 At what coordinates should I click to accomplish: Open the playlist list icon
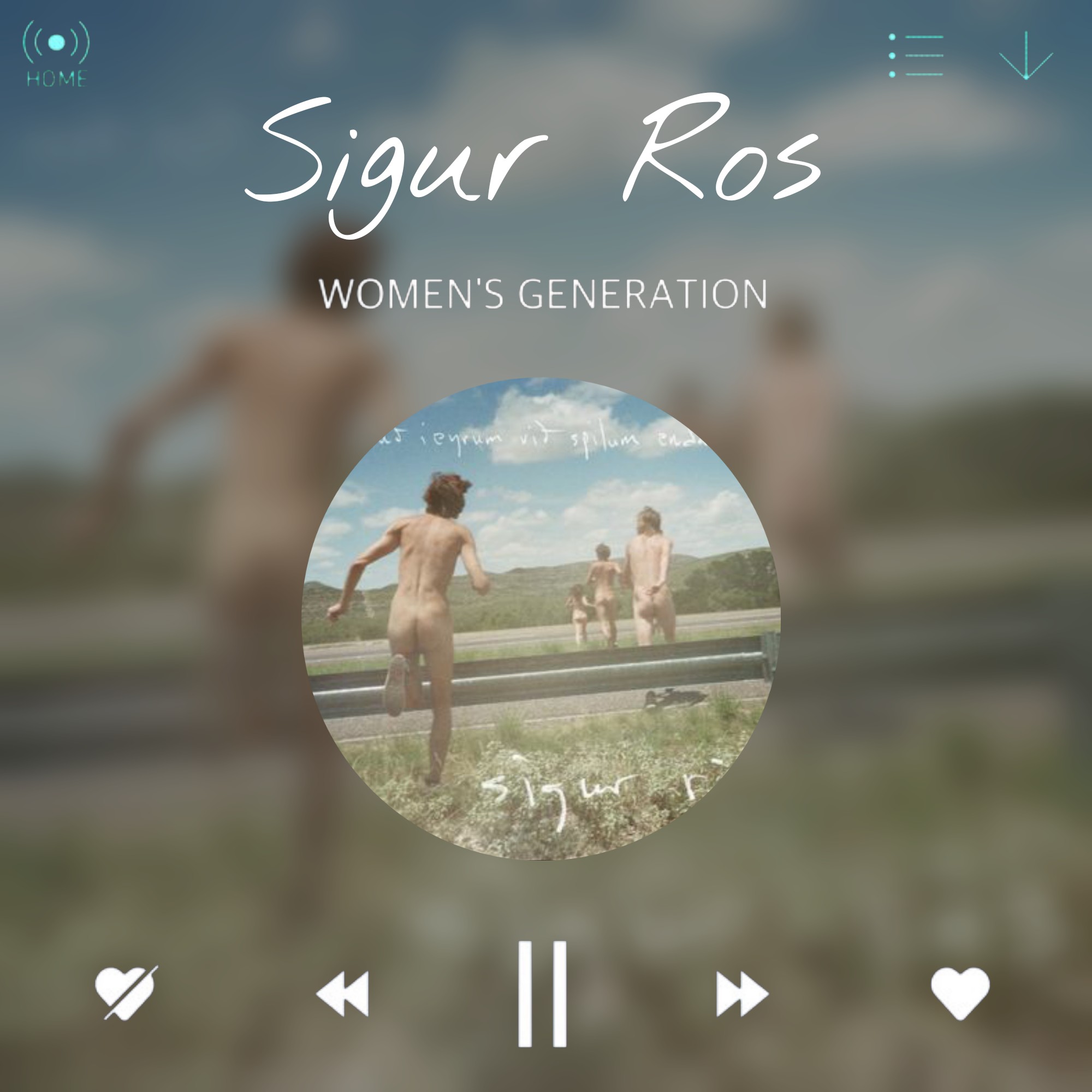916,55
